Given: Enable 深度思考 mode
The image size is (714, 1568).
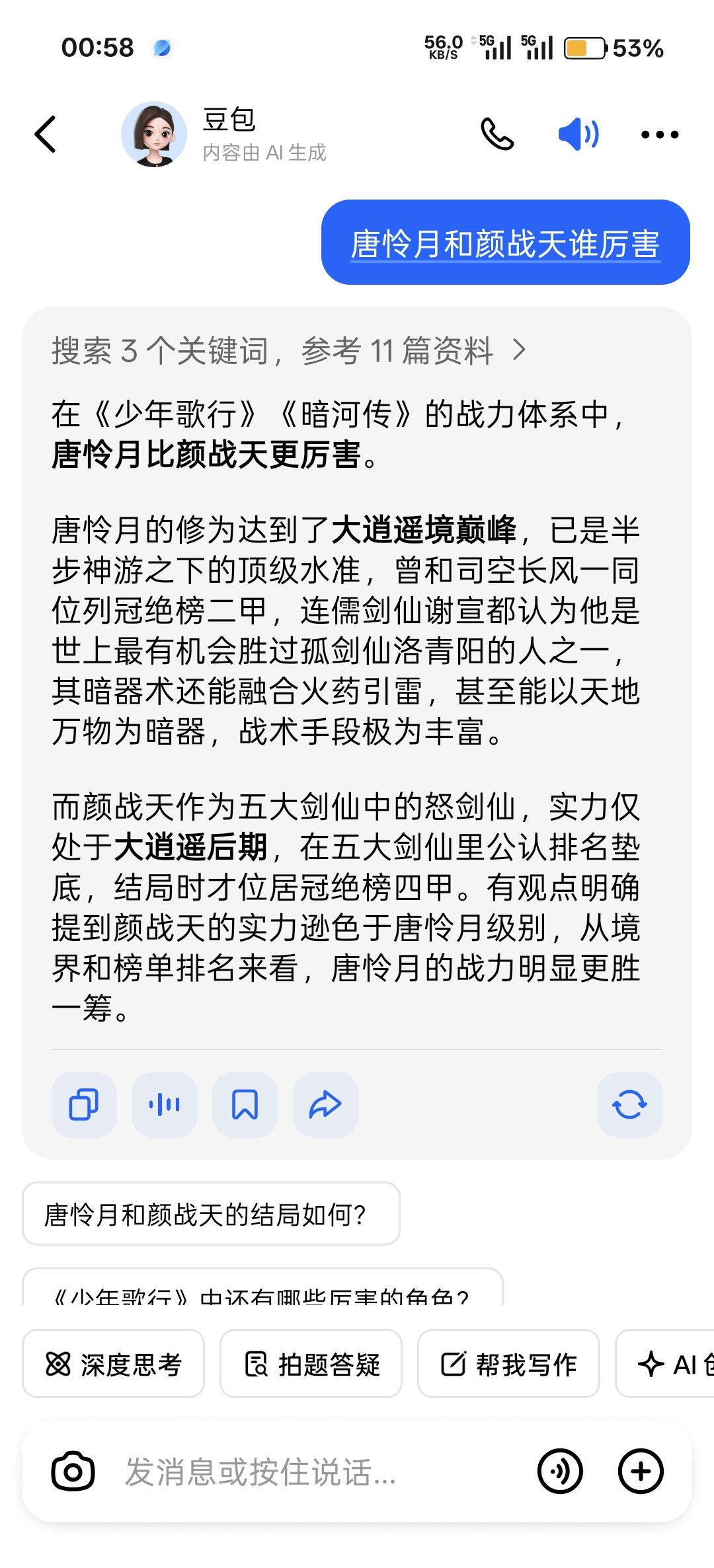Looking at the screenshot, I should 113,1364.
